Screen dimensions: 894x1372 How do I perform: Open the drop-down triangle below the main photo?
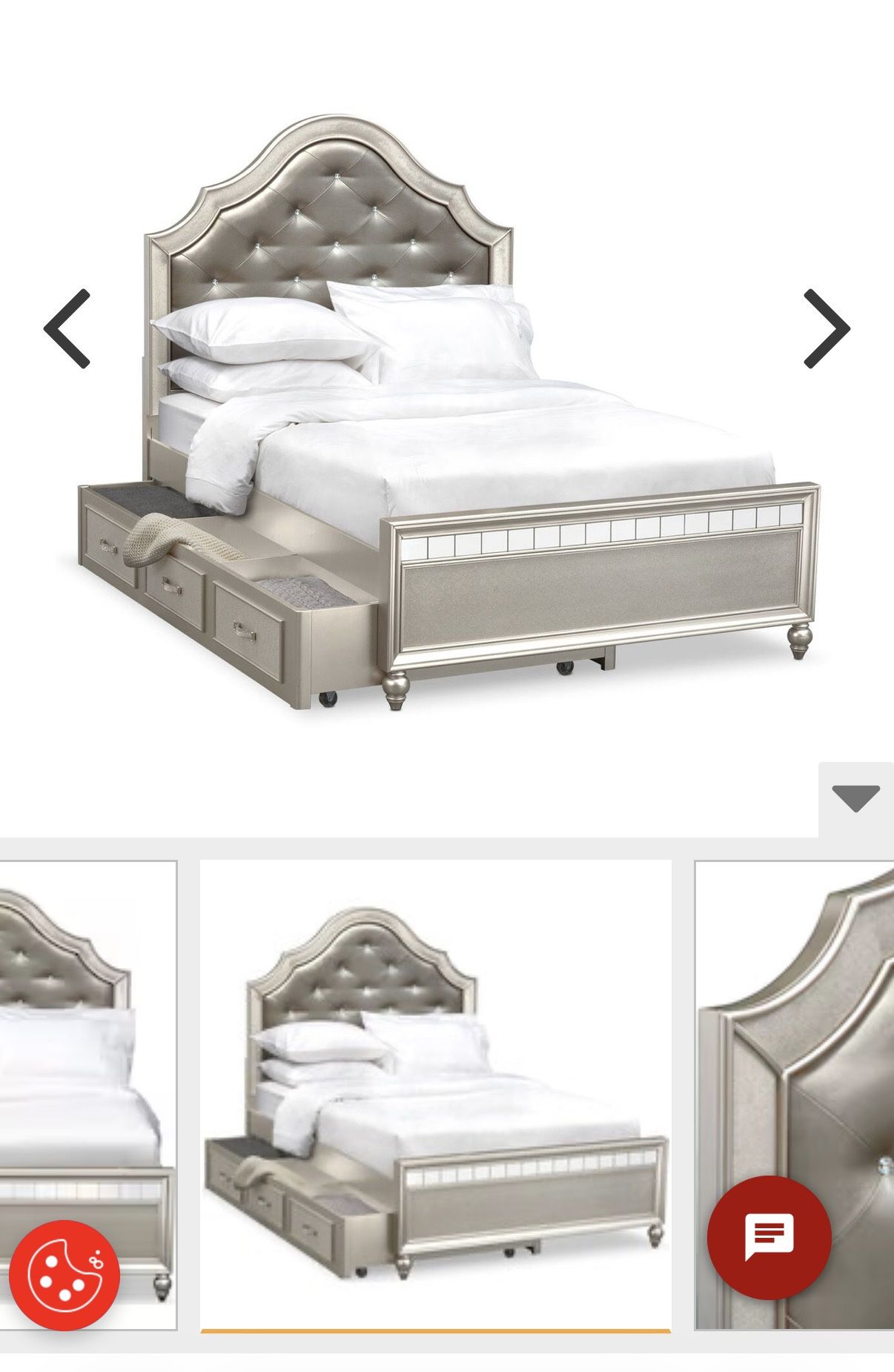click(856, 799)
